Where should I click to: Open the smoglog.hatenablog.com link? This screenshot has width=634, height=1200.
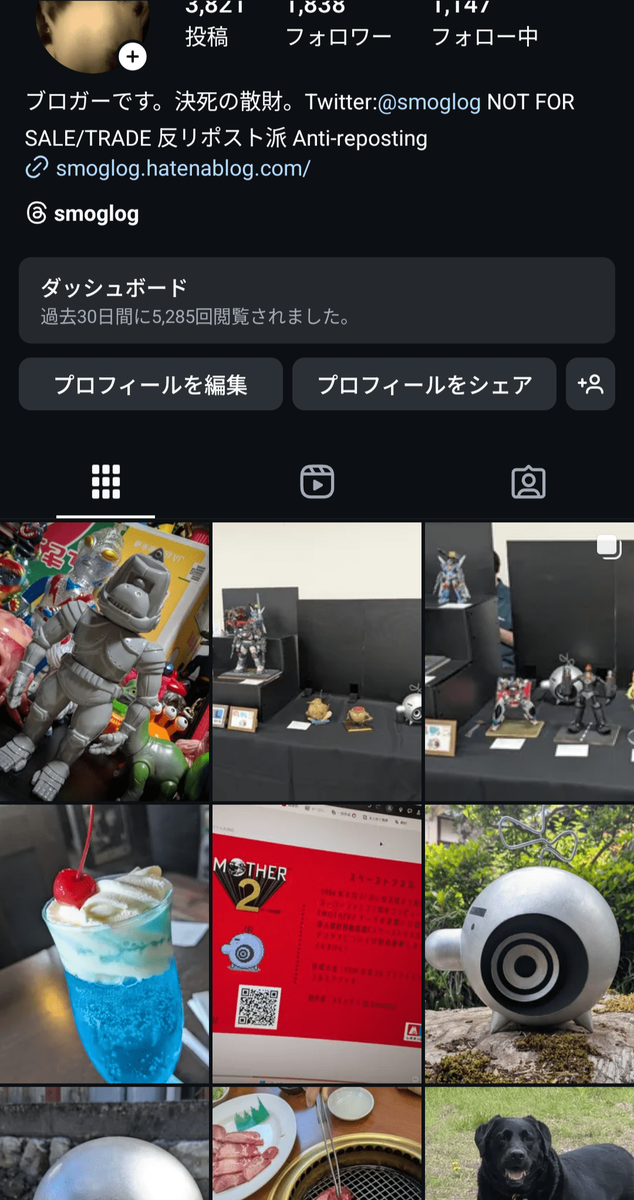pyautogui.click(x=183, y=168)
